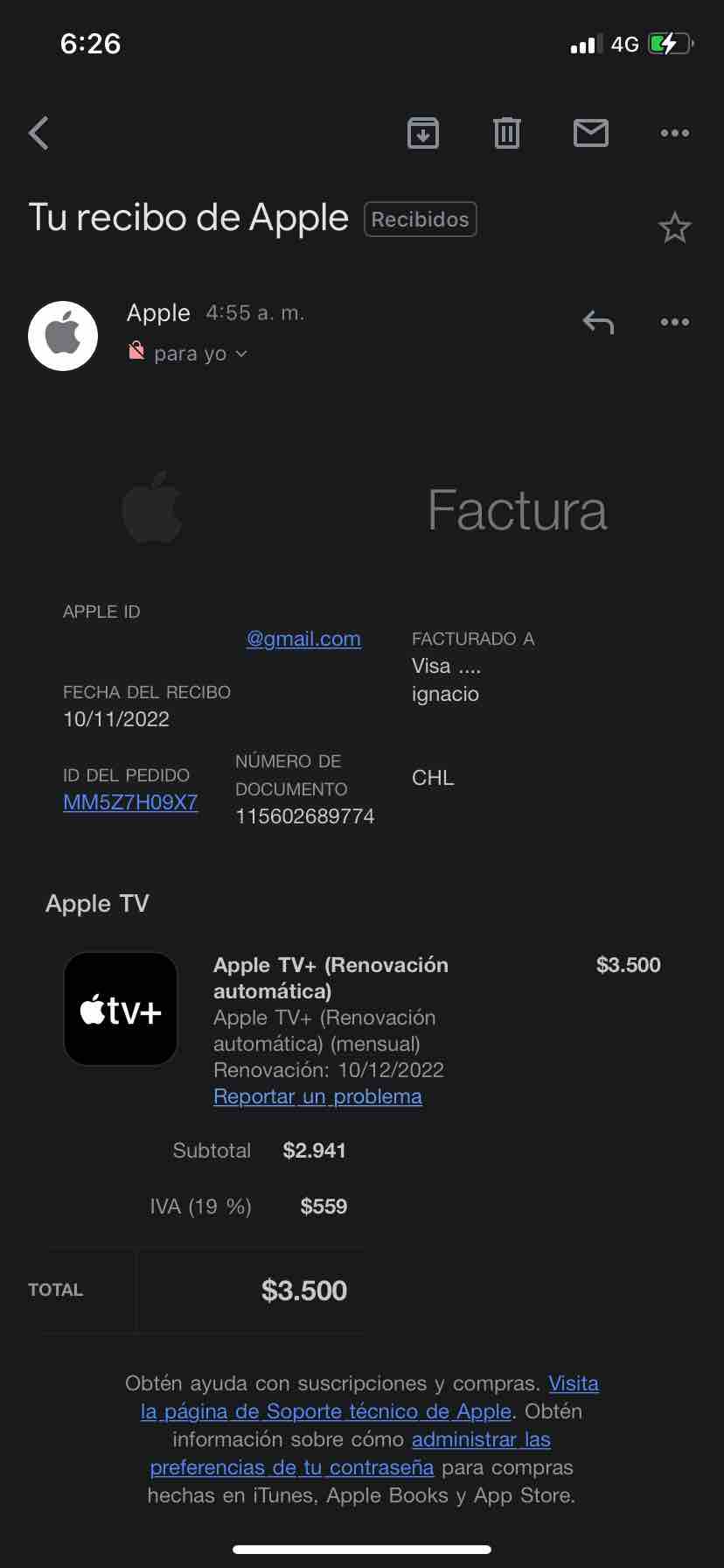The height and width of the screenshot is (1568, 724).
Task: Tap the Recibidos label chip
Action: click(420, 220)
